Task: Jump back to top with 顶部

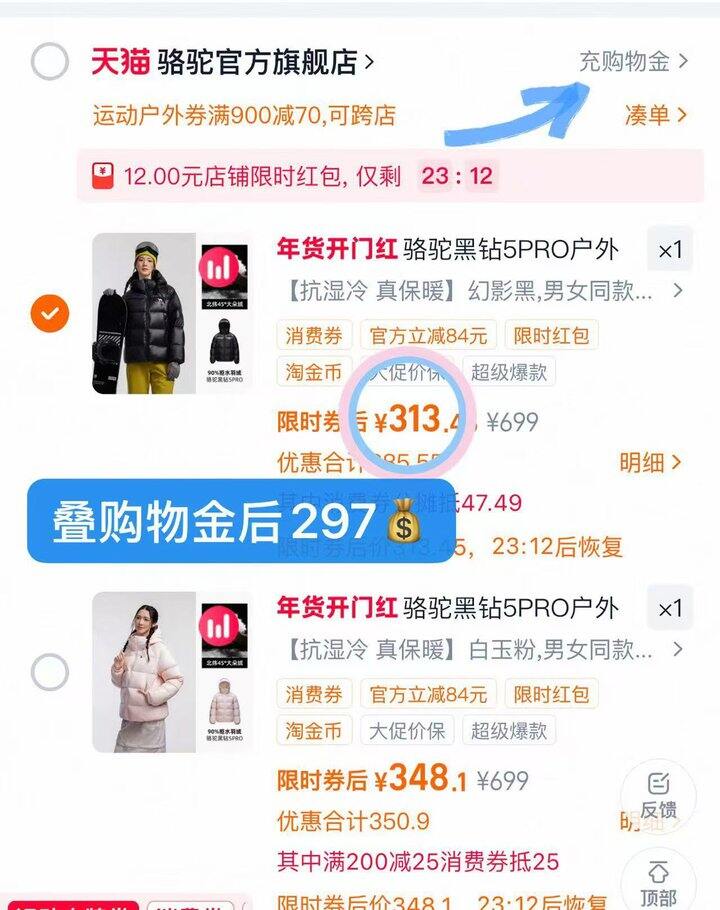Action: pos(658,882)
